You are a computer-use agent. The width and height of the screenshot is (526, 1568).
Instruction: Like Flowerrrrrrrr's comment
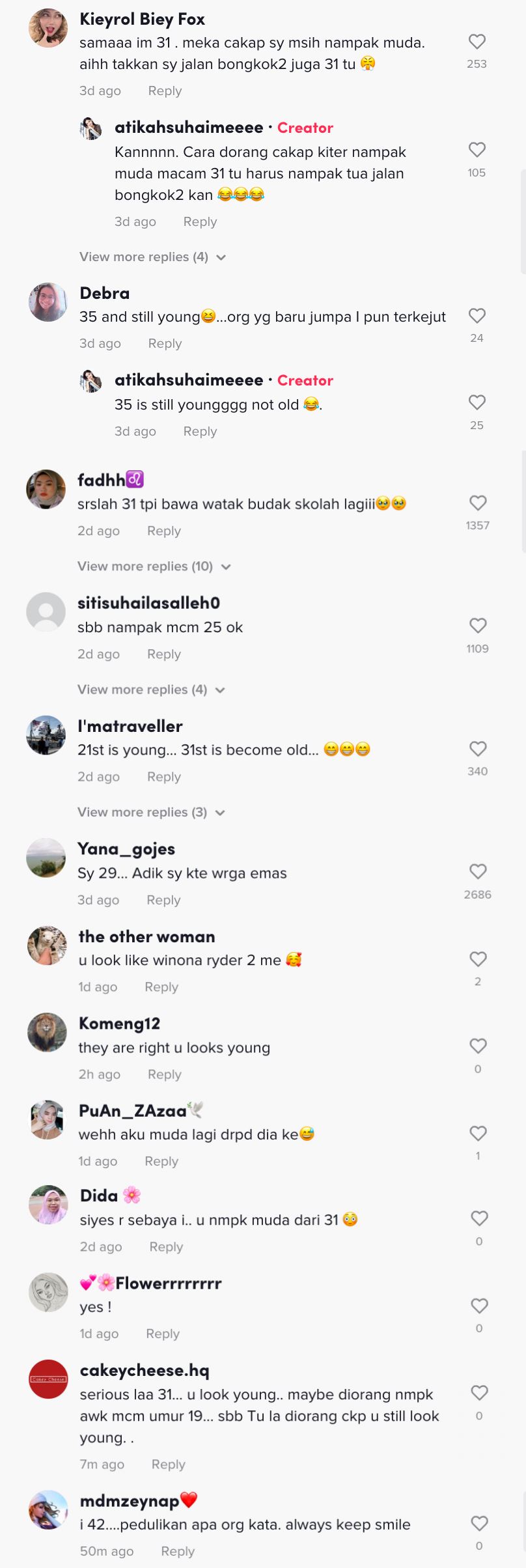pos(479,1306)
